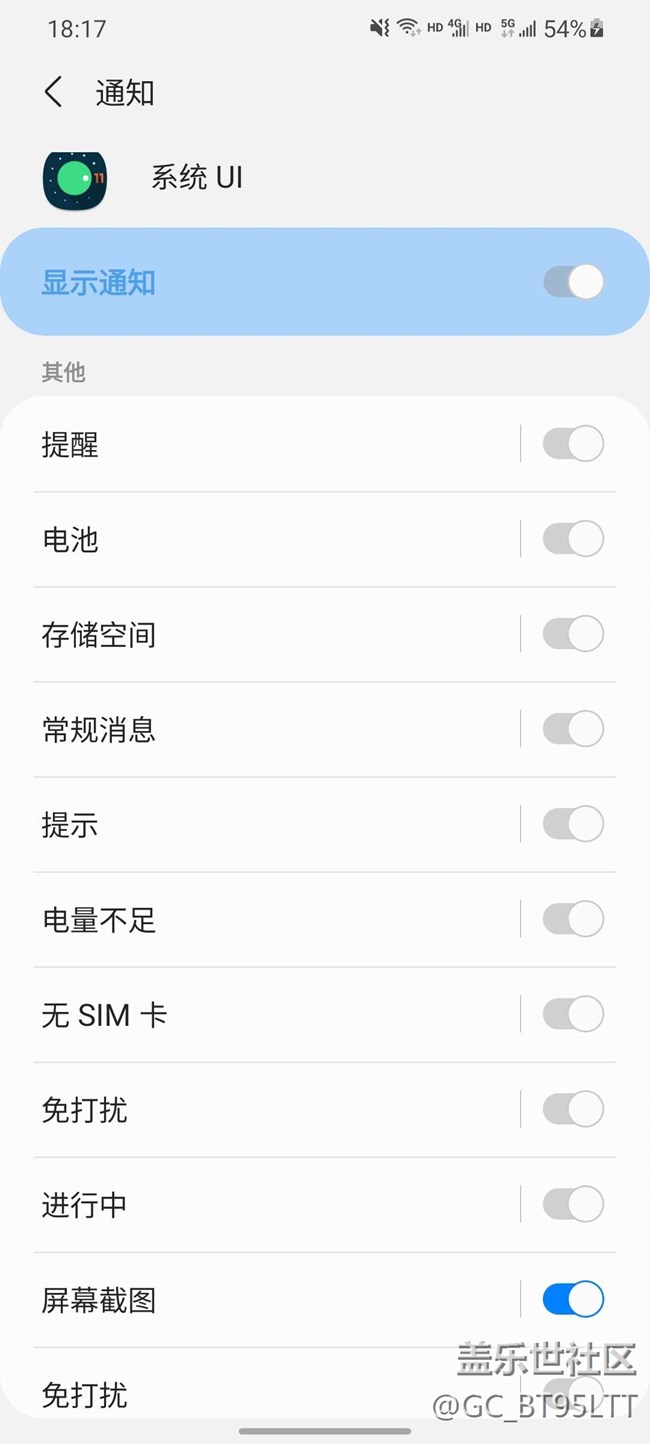This screenshot has height=1444, width=650.
Task: Toggle the 无 SIM 卡 switch
Action: click(573, 1014)
